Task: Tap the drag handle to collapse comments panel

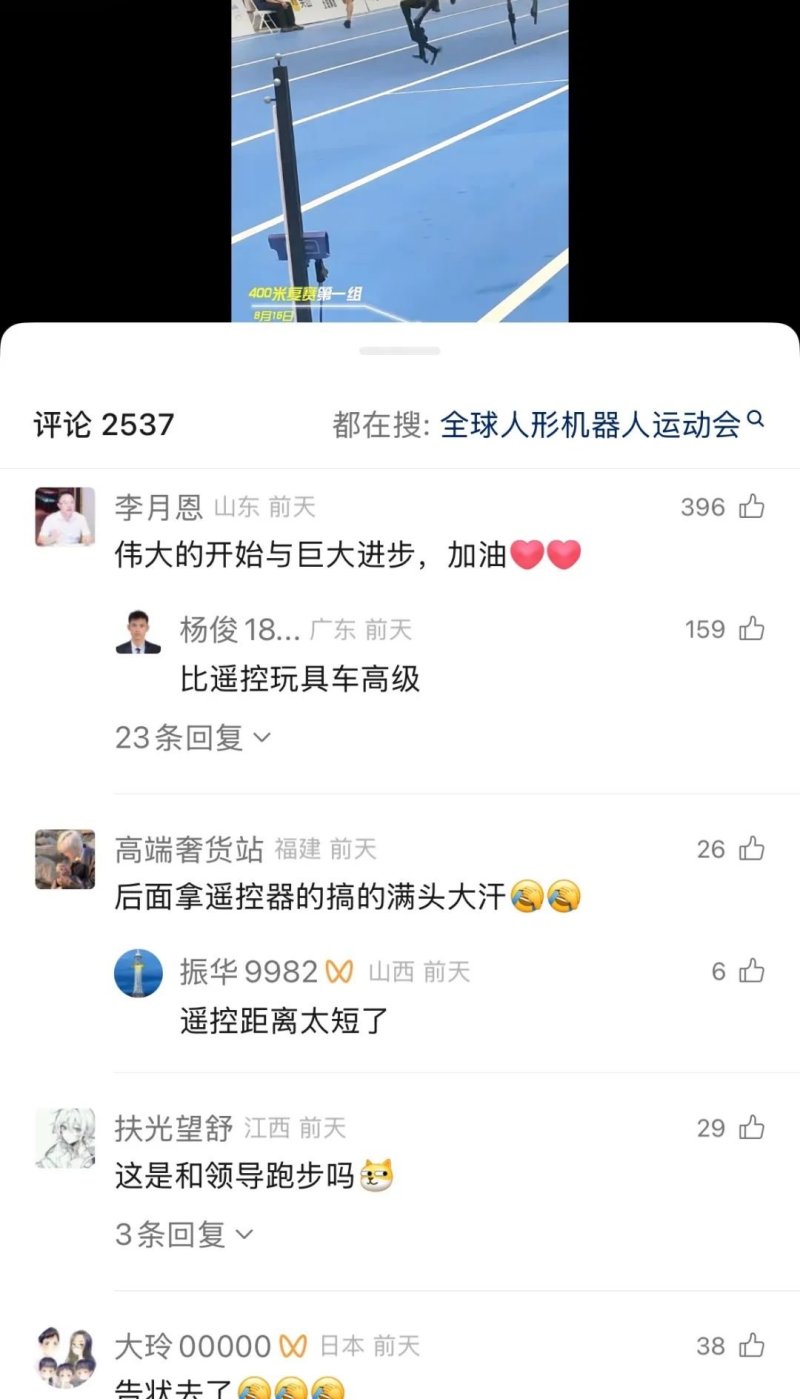Action: pyautogui.click(x=400, y=350)
